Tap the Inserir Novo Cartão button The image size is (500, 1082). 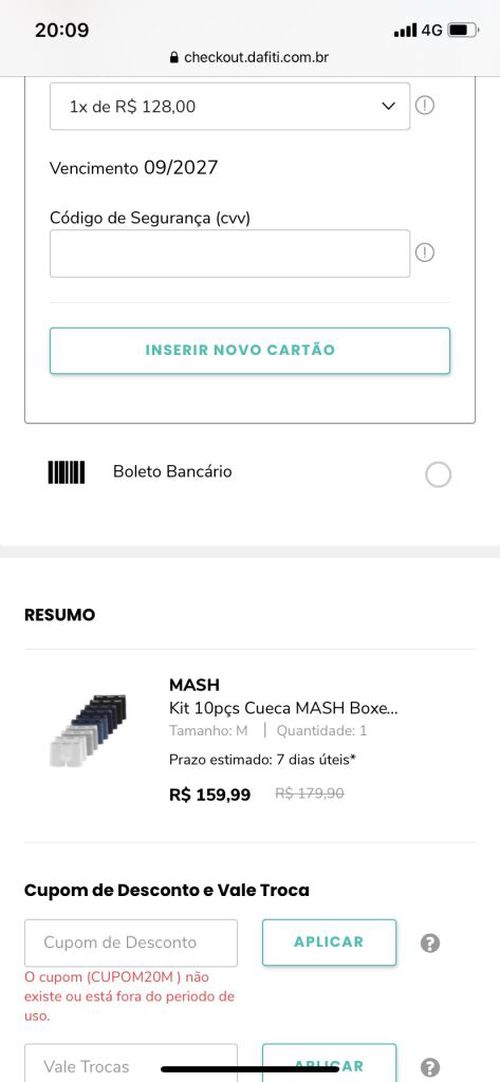[250, 351]
